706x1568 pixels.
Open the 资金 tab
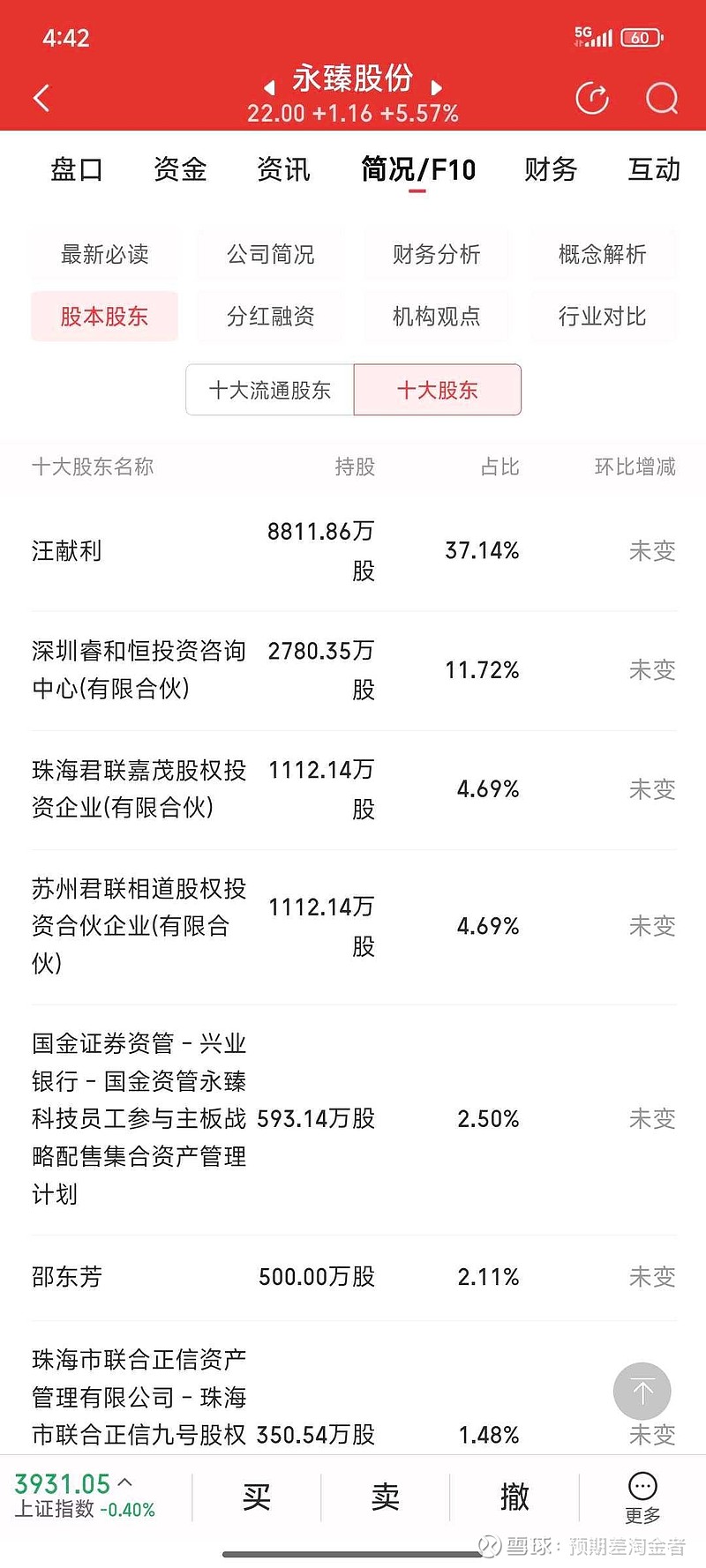click(x=180, y=169)
